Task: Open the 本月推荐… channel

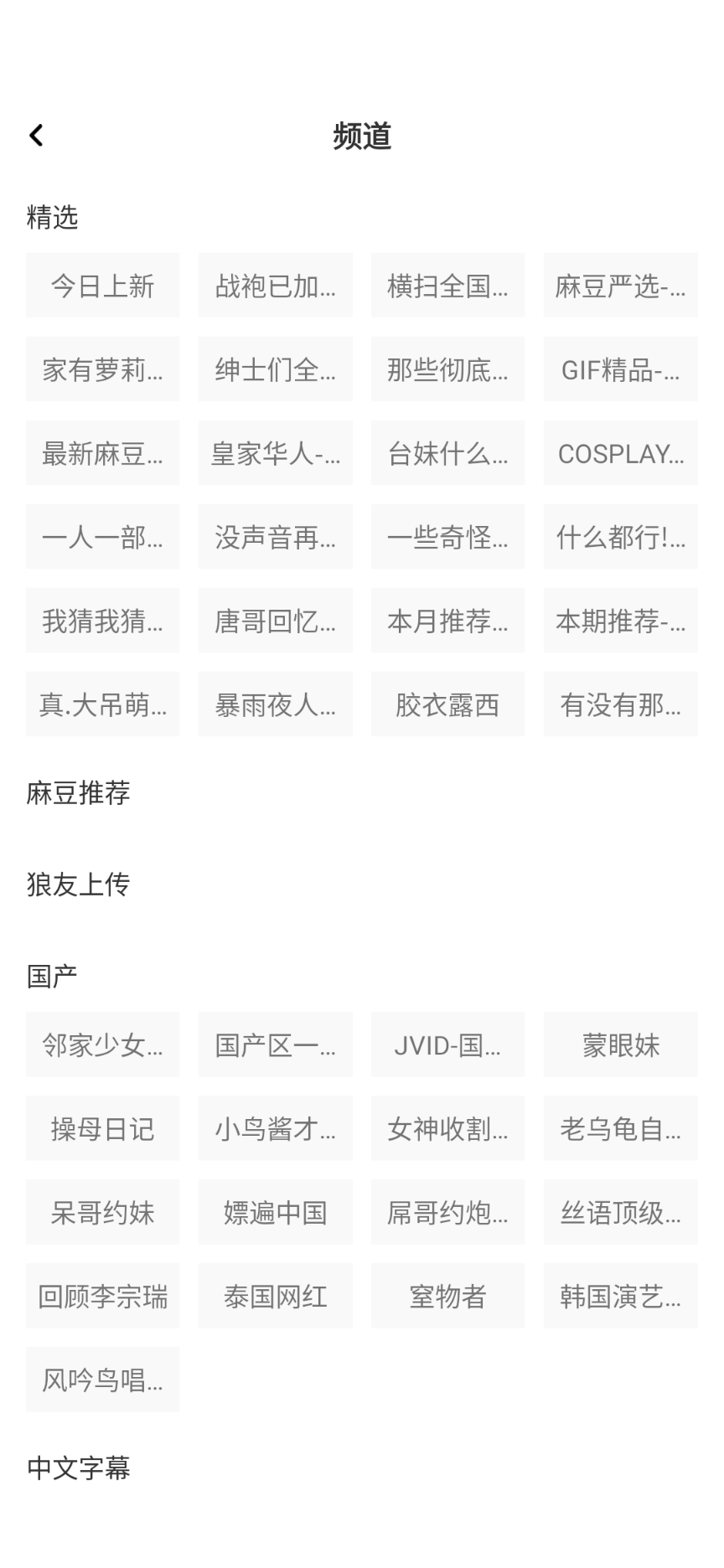Action: pyautogui.click(x=447, y=621)
